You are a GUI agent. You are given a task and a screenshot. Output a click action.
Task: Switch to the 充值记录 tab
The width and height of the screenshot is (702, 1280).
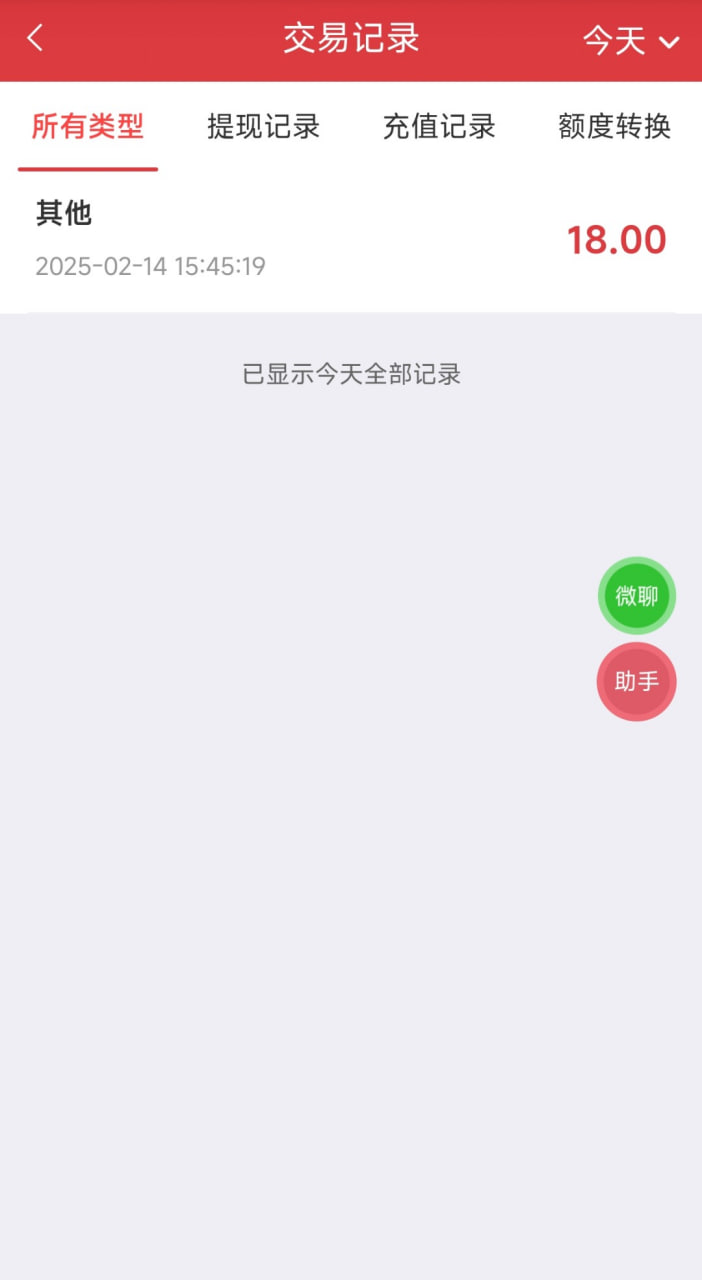tap(439, 127)
